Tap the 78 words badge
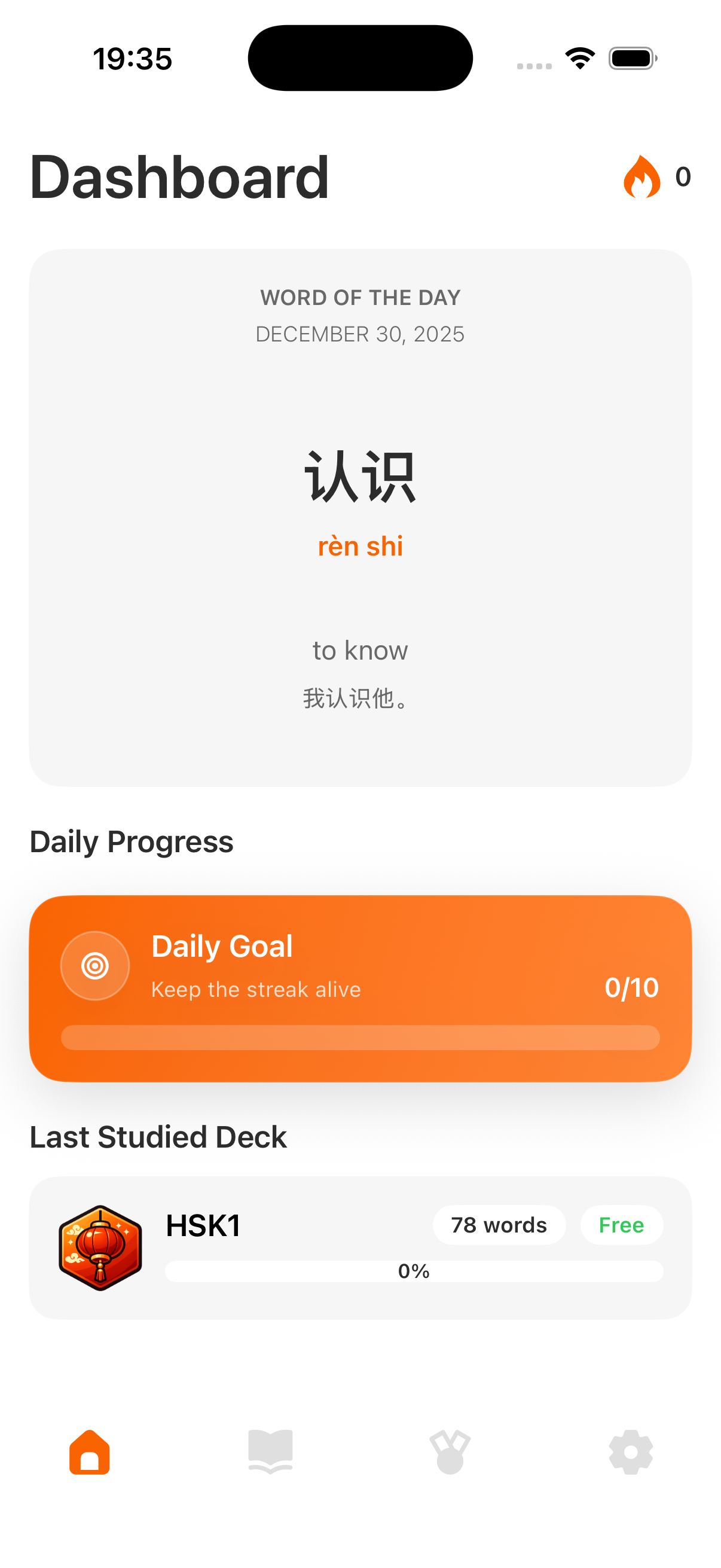Screen dimensions: 721x1568 click(499, 1225)
